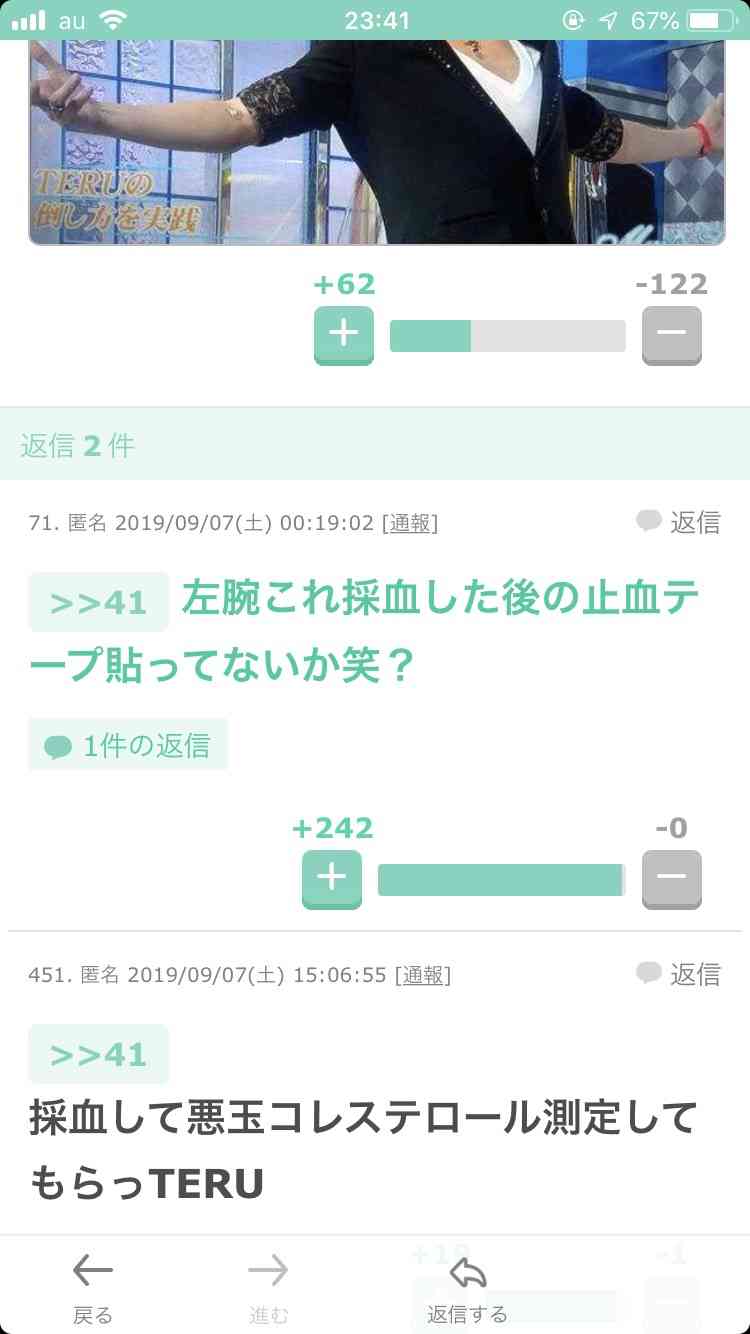Report comment 71 via 通報 link

coord(409,523)
